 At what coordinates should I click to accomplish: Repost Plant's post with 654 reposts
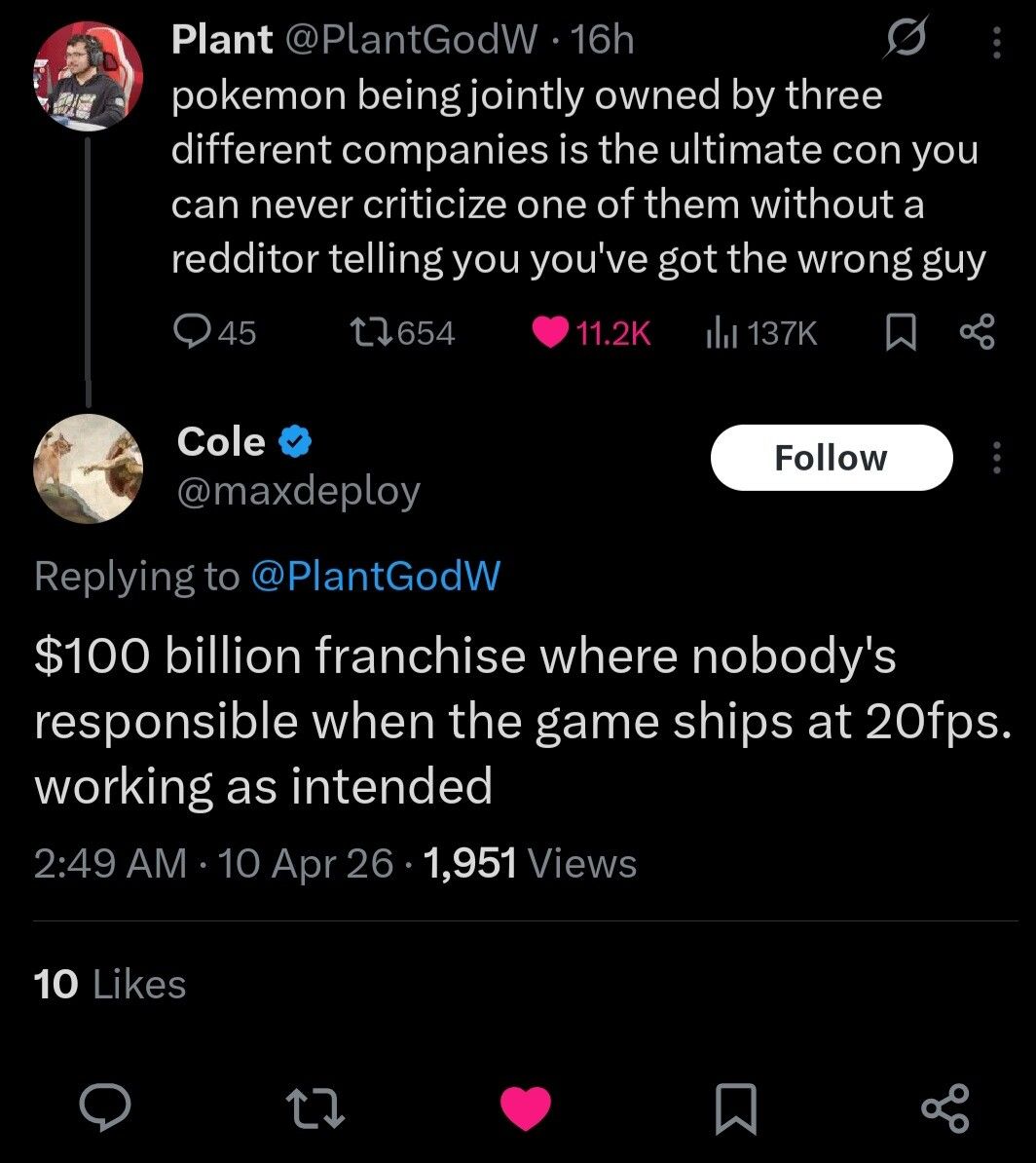(402, 334)
